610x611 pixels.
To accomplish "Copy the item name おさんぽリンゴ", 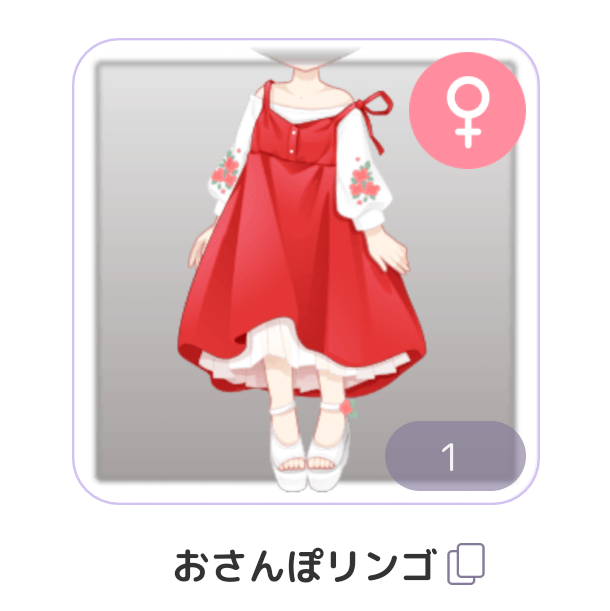I will click(466, 566).
